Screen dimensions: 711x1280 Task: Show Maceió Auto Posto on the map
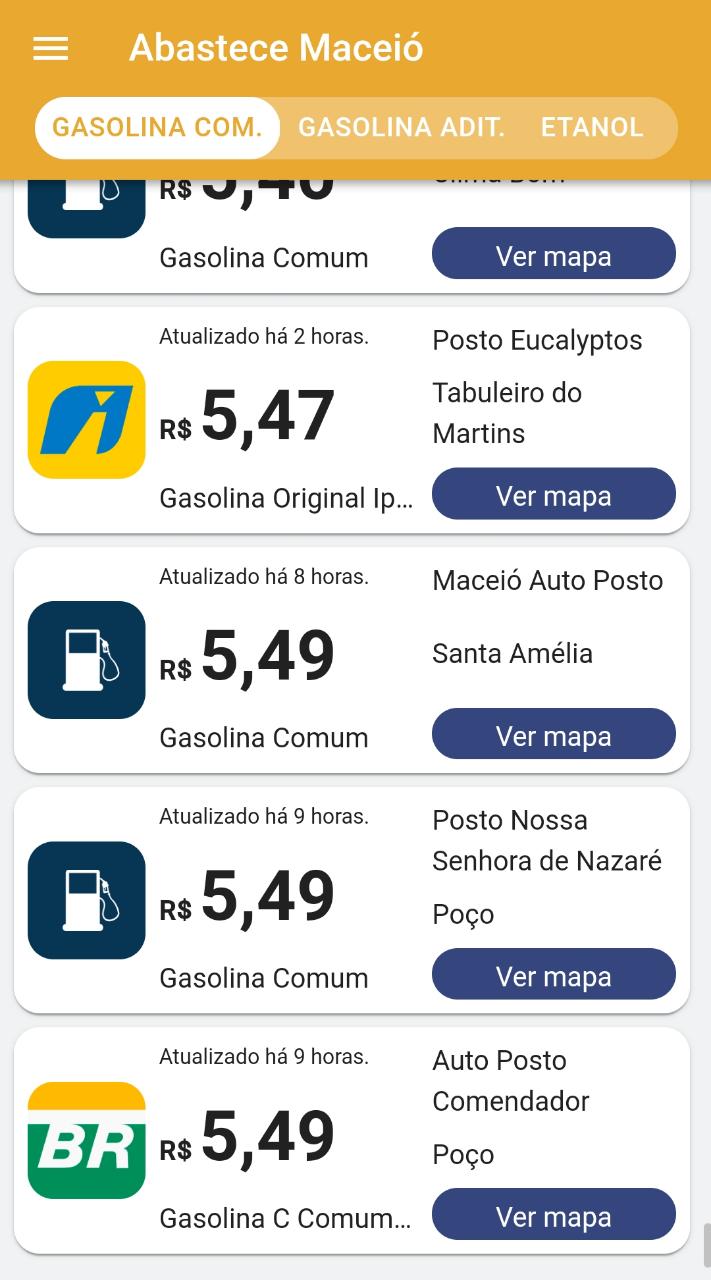(553, 735)
